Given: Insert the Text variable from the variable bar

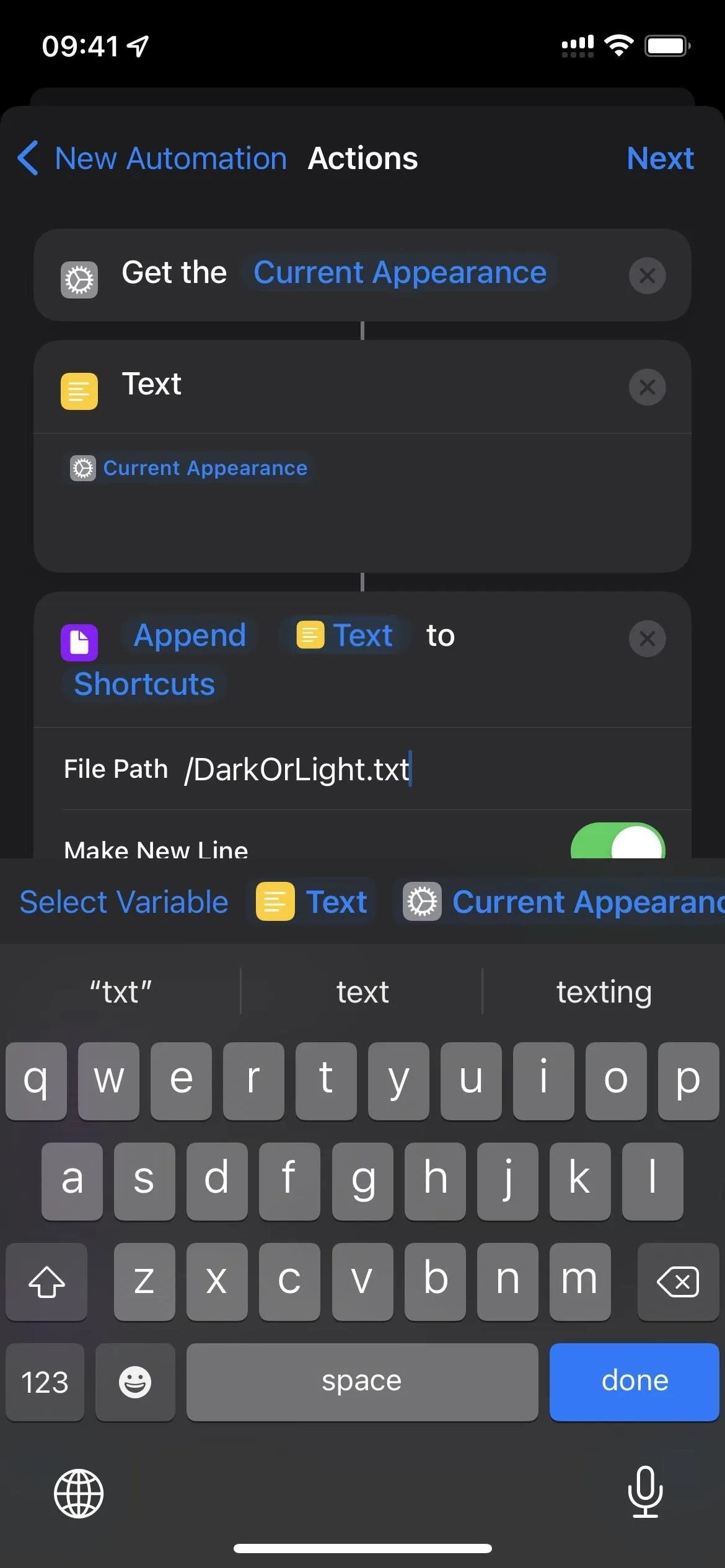Looking at the screenshot, I should (312, 902).
